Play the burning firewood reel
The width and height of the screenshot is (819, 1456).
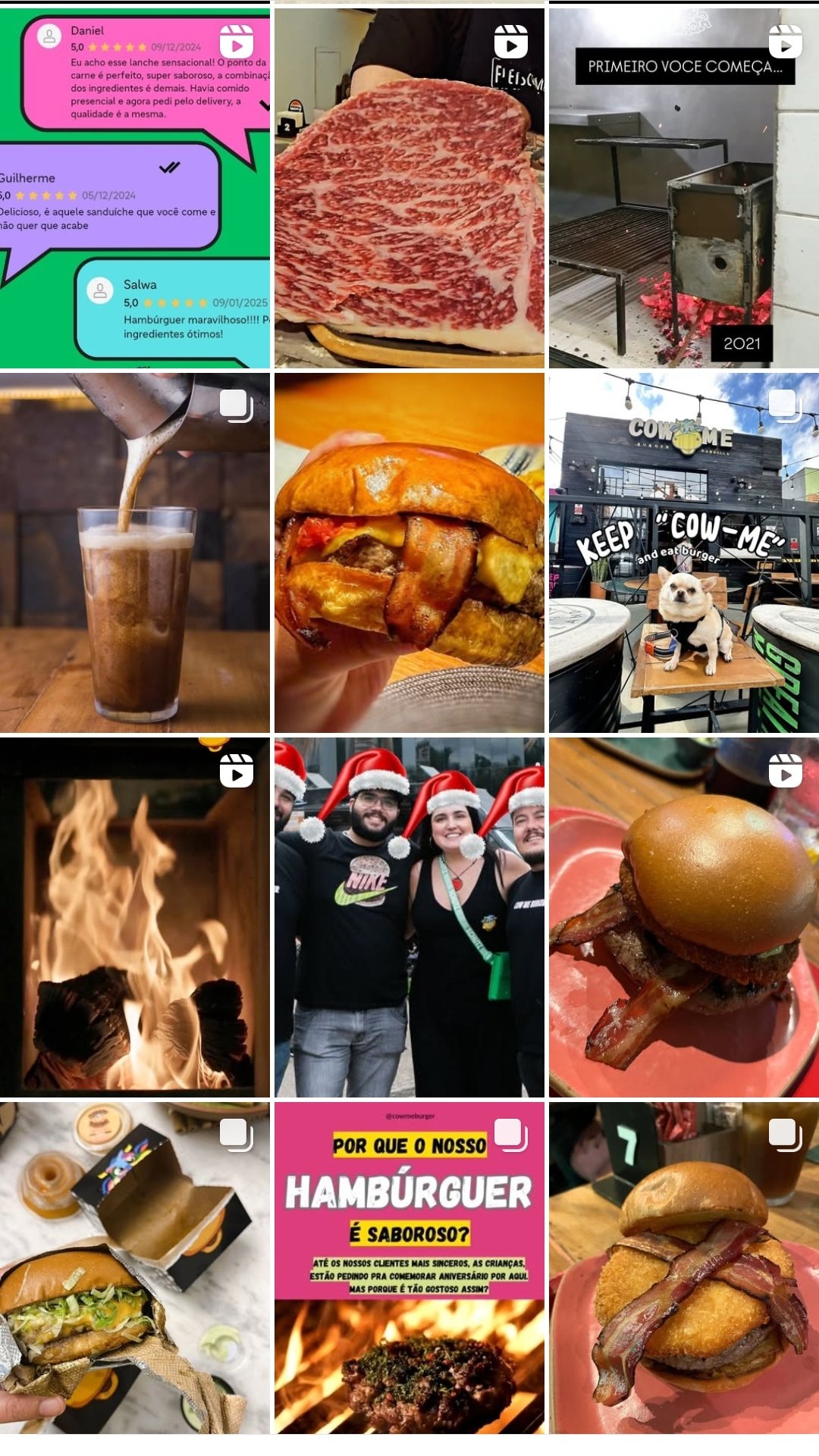point(134,916)
